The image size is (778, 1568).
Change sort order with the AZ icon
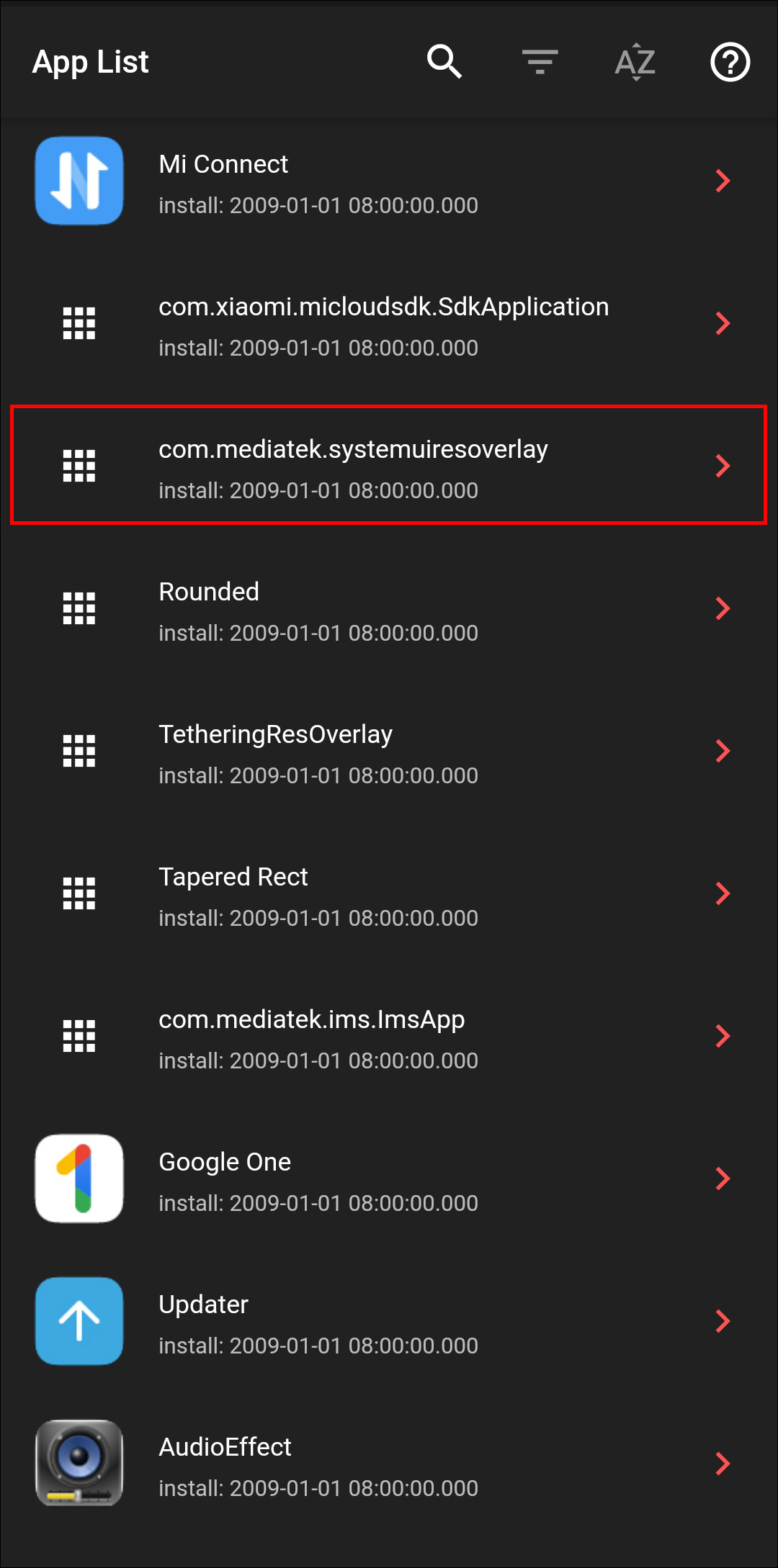click(x=635, y=62)
